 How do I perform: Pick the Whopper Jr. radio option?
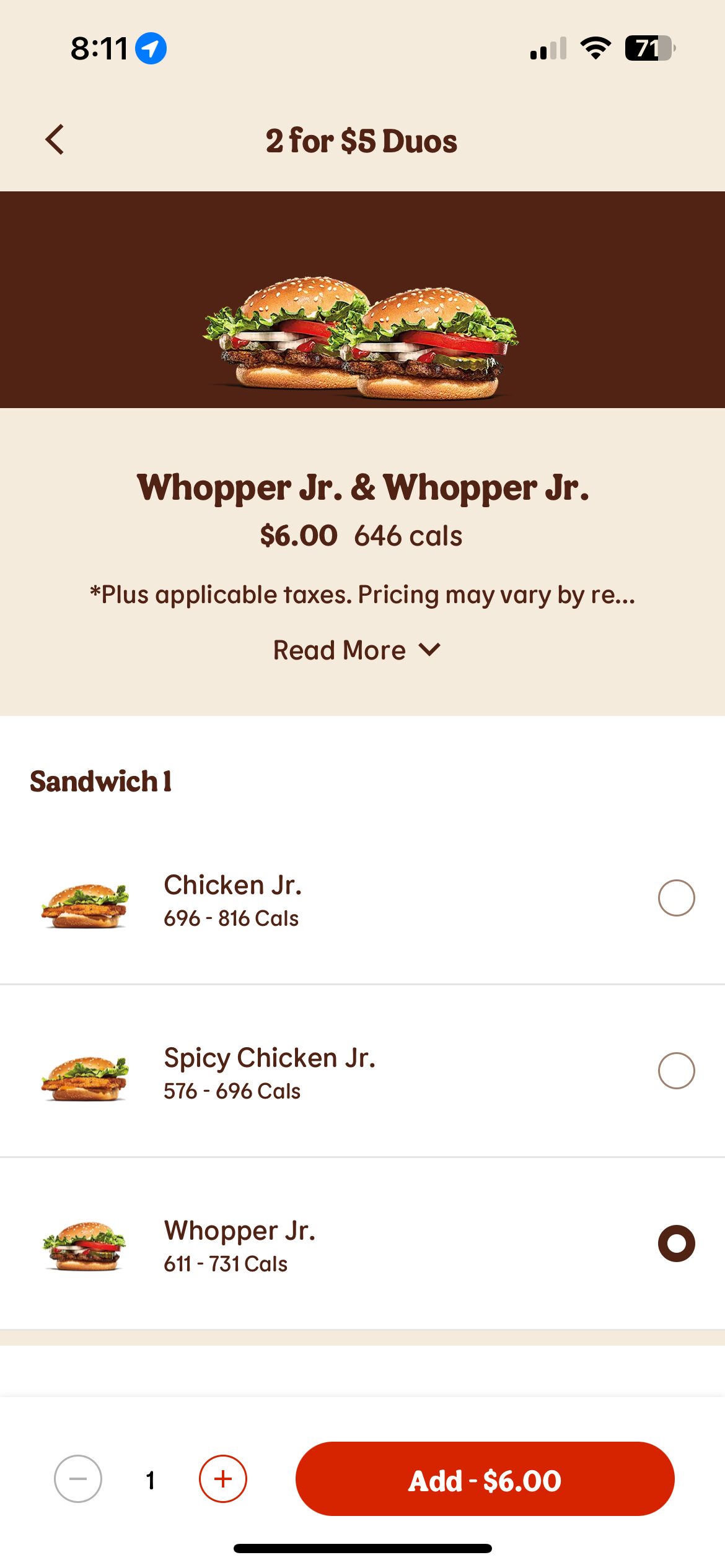(676, 1243)
